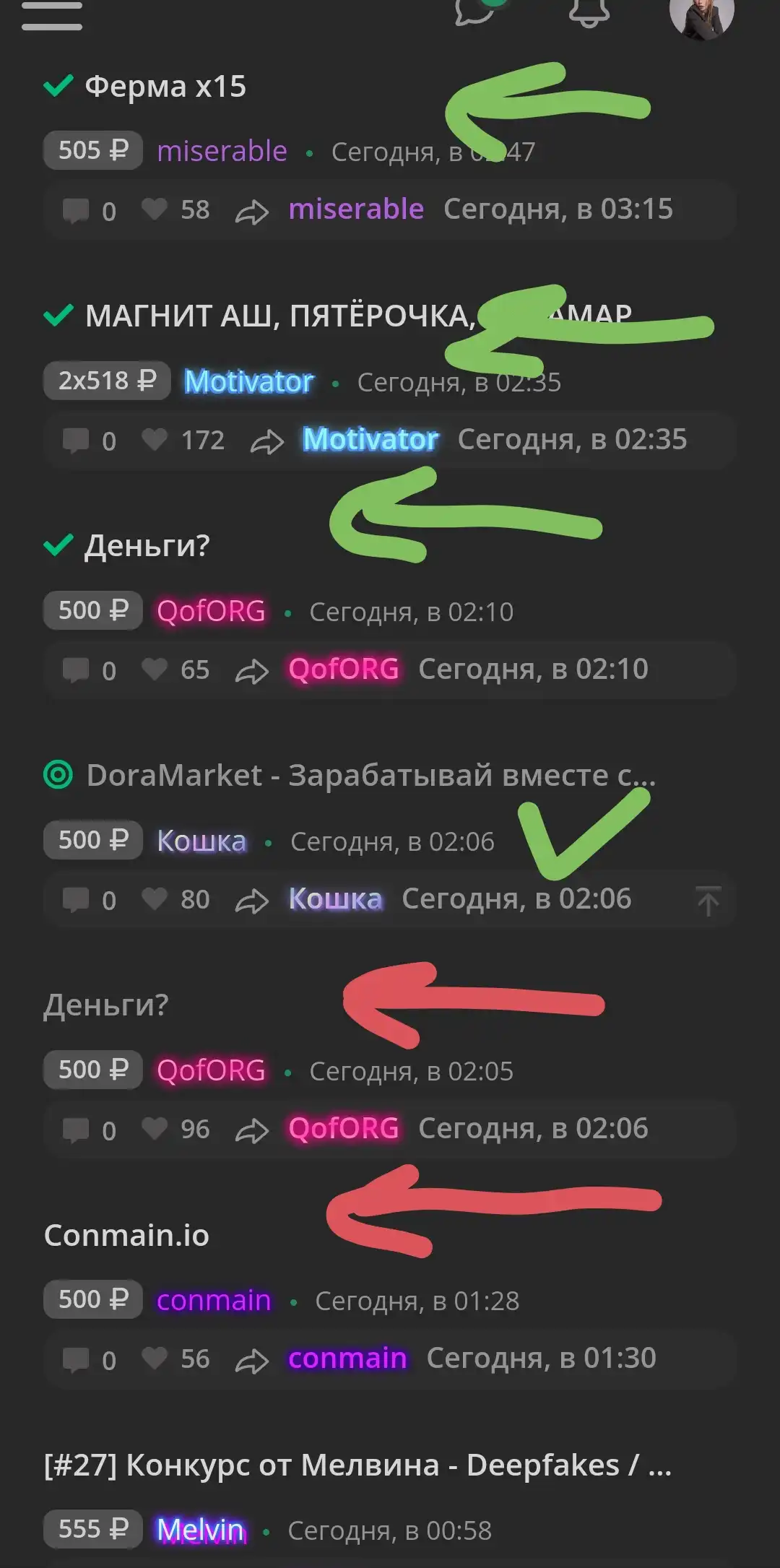Open conmain's profile next to 500 ₽
Image resolution: width=780 pixels, height=1568 pixels.
pos(214,1300)
